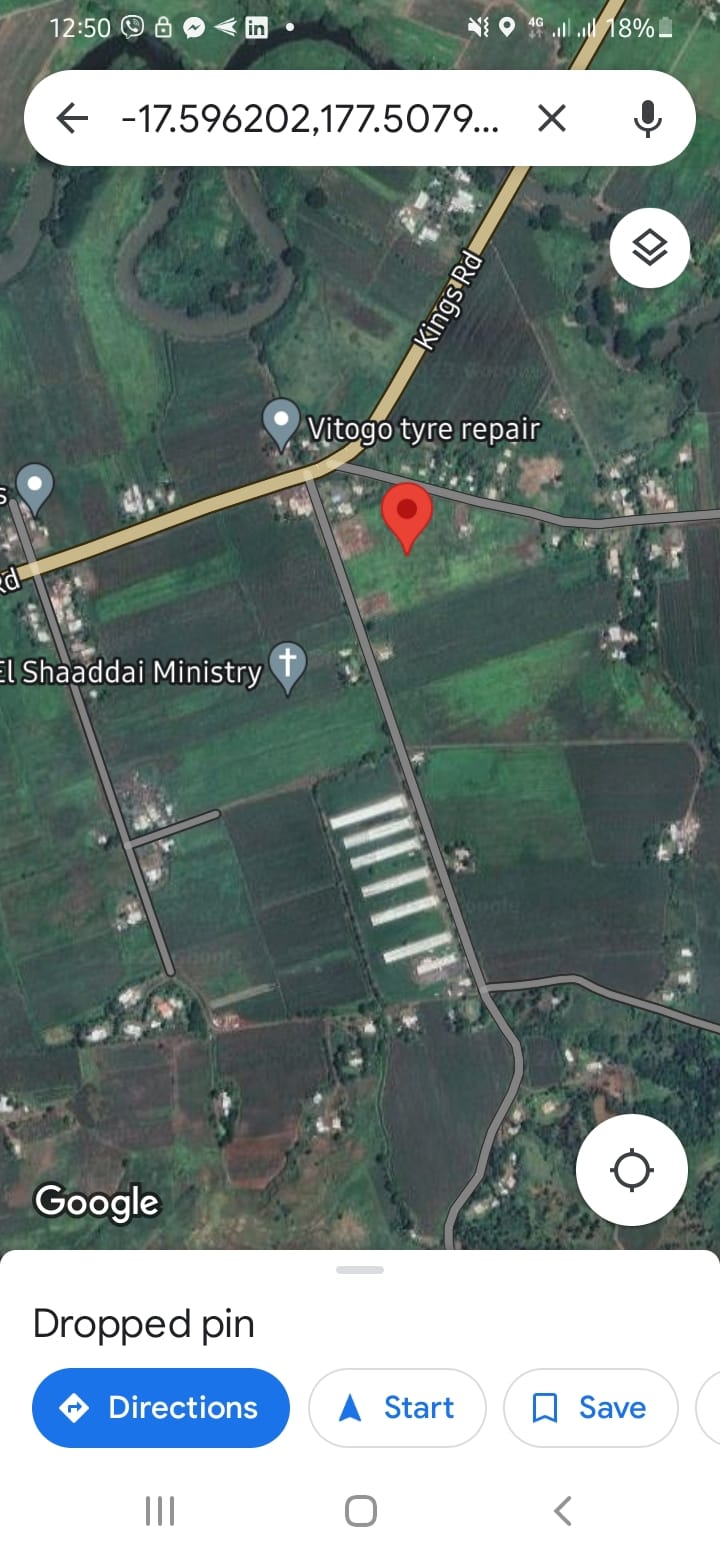This screenshot has height=1560, width=720.
Task: Open the map layers options
Action: pyautogui.click(x=650, y=247)
